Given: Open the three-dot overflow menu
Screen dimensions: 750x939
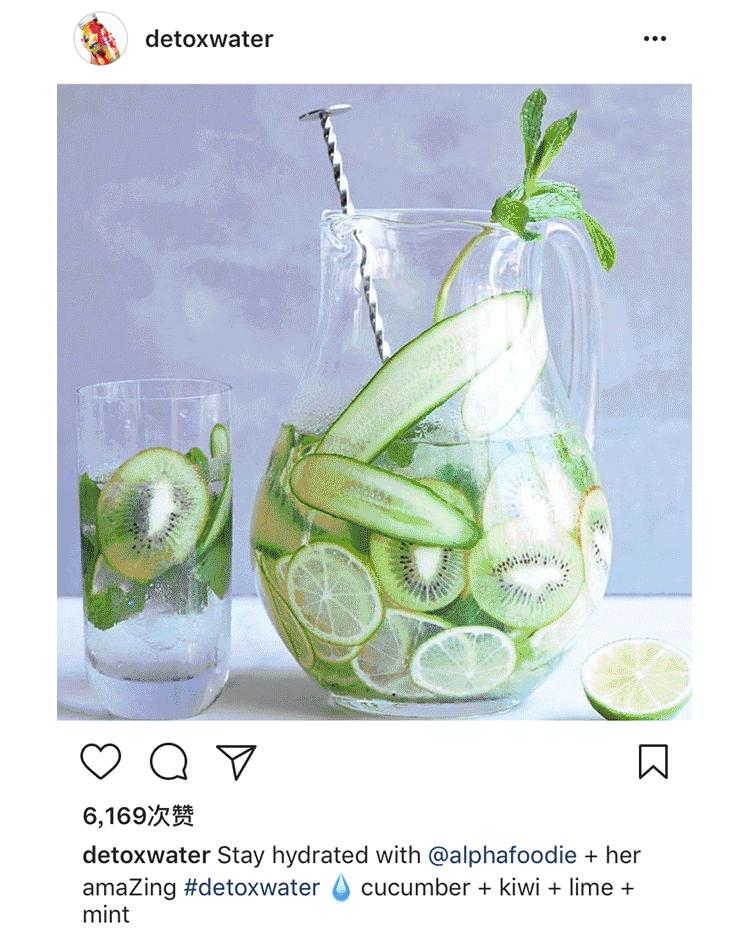Looking at the screenshot, I should pos(654,39).
